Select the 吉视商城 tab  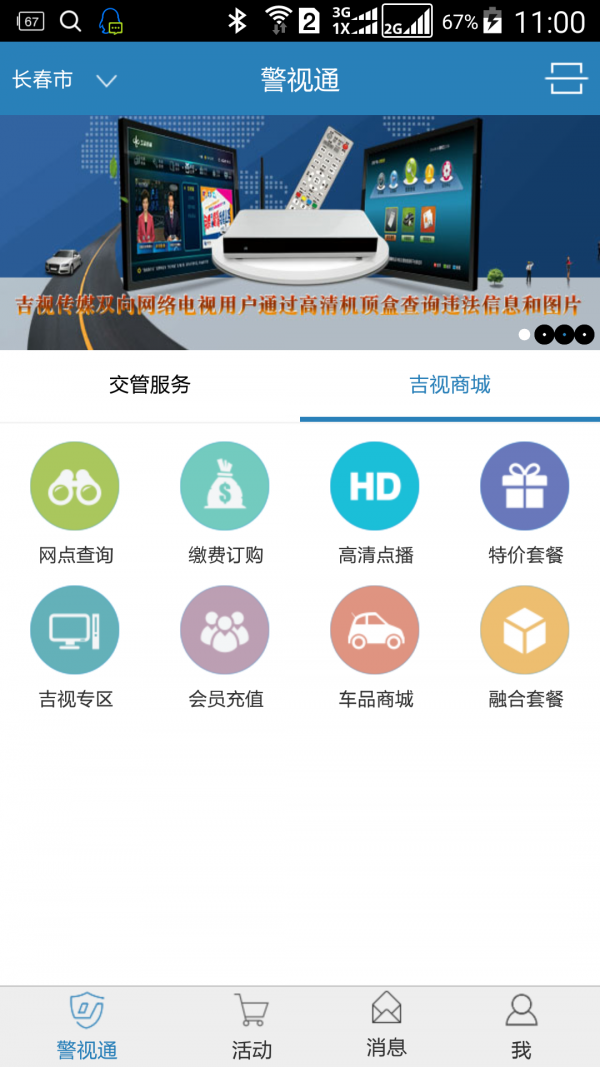450,385
